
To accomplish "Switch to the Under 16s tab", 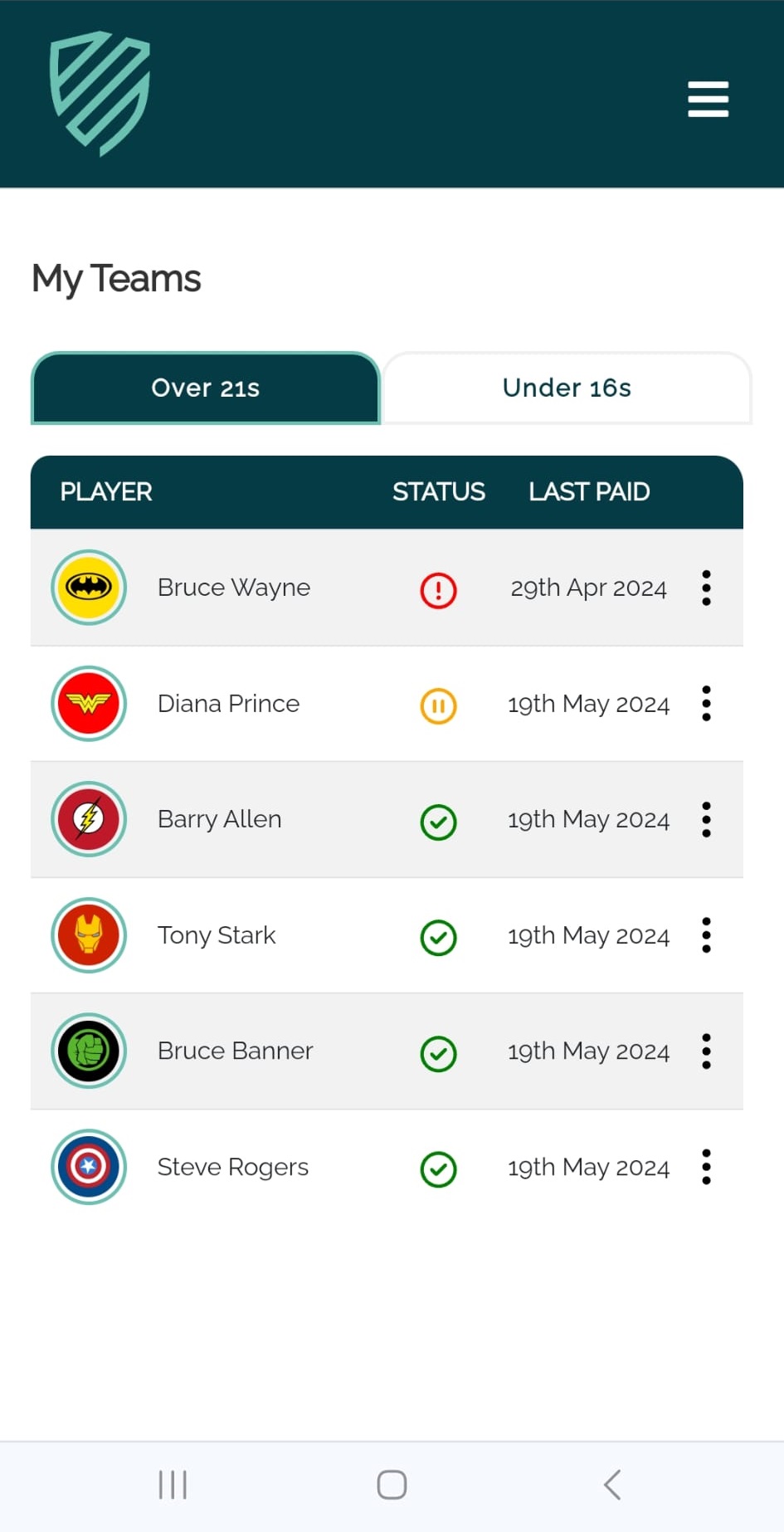I will (567, 388).
